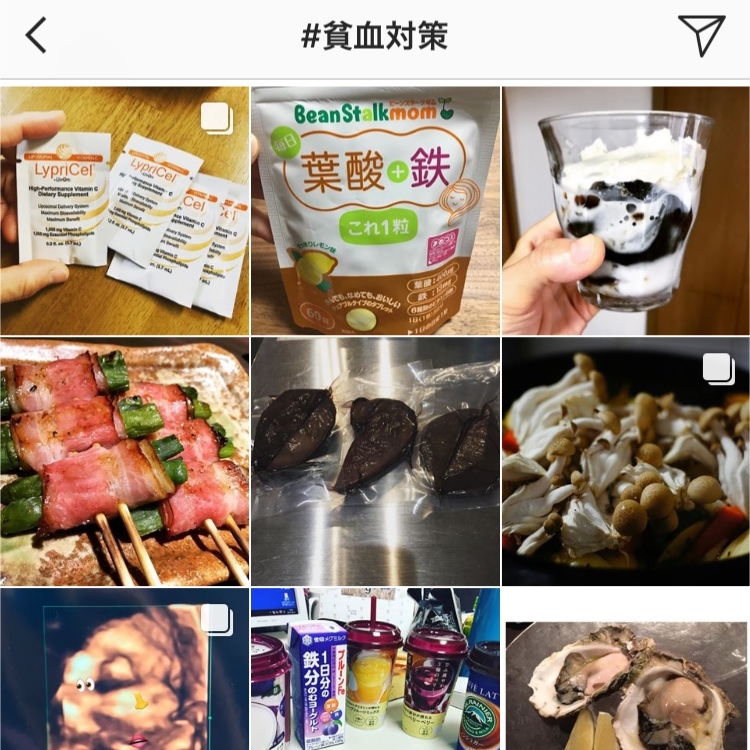The width and height of the screenshot is (750, 750).
Task: Open the ultrasound image post
Action: coord(124,670)
